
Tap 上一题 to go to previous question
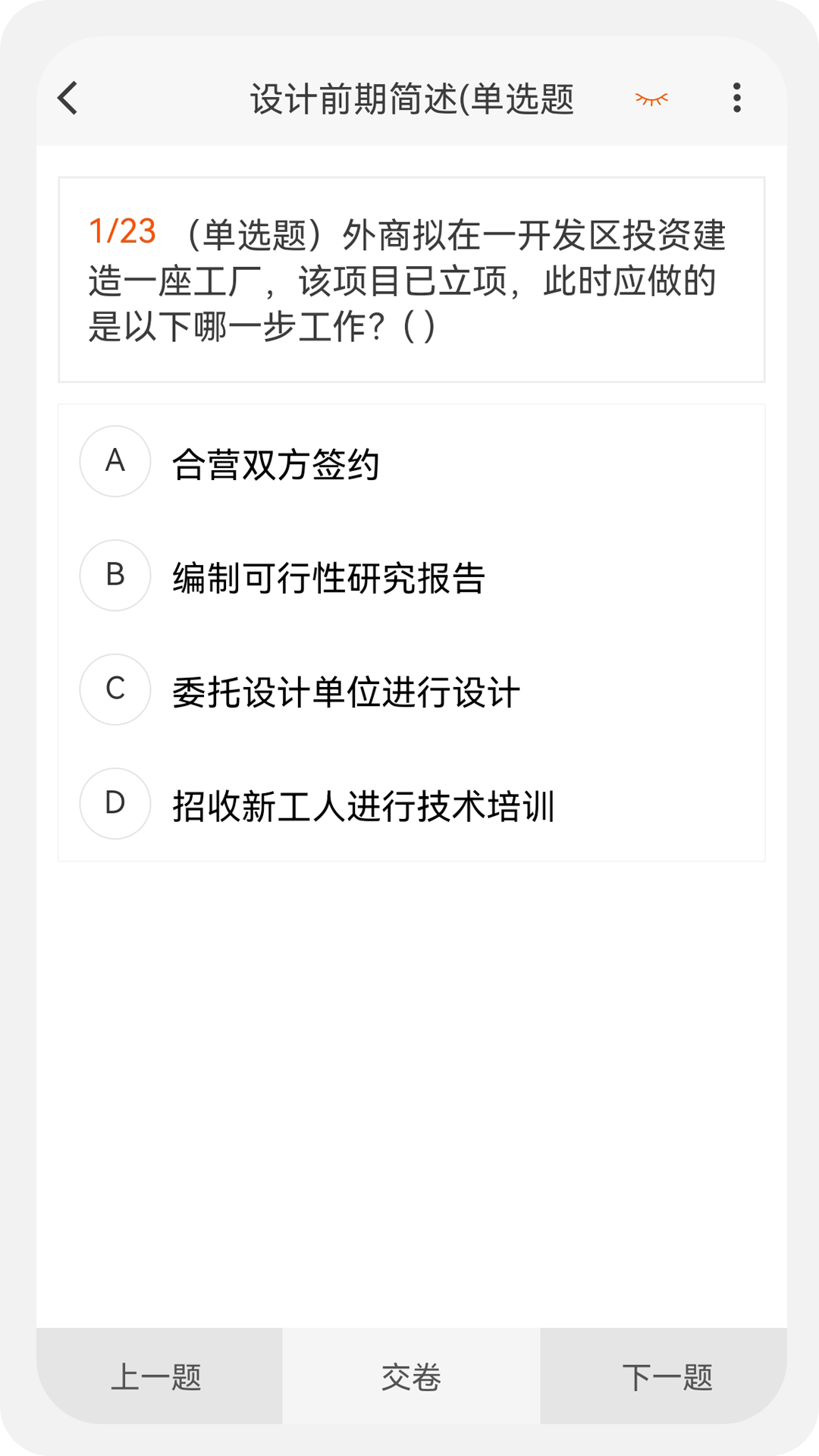coord(157,1375)
